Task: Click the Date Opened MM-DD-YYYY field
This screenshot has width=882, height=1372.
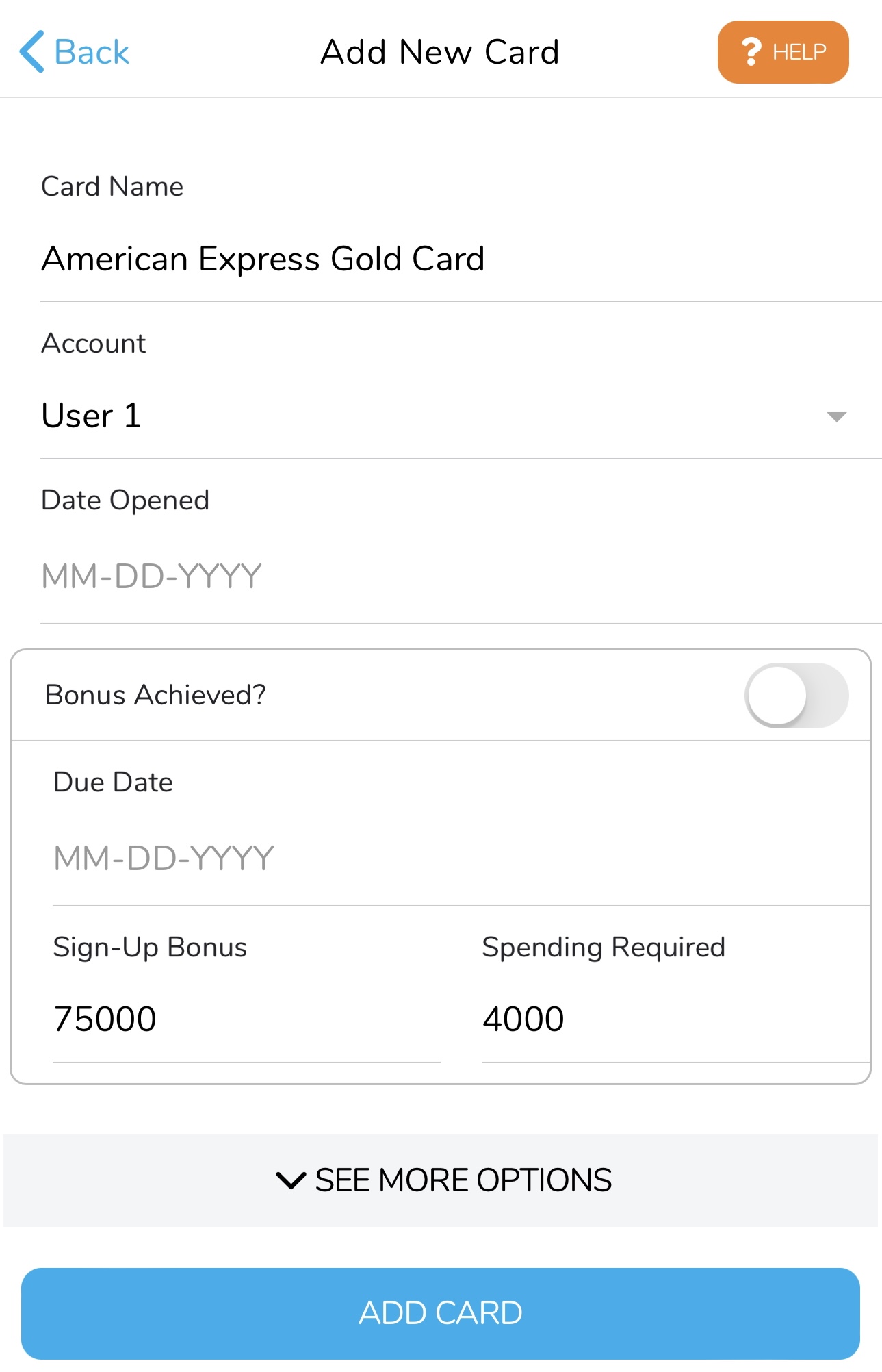Action: pos(152,575)
